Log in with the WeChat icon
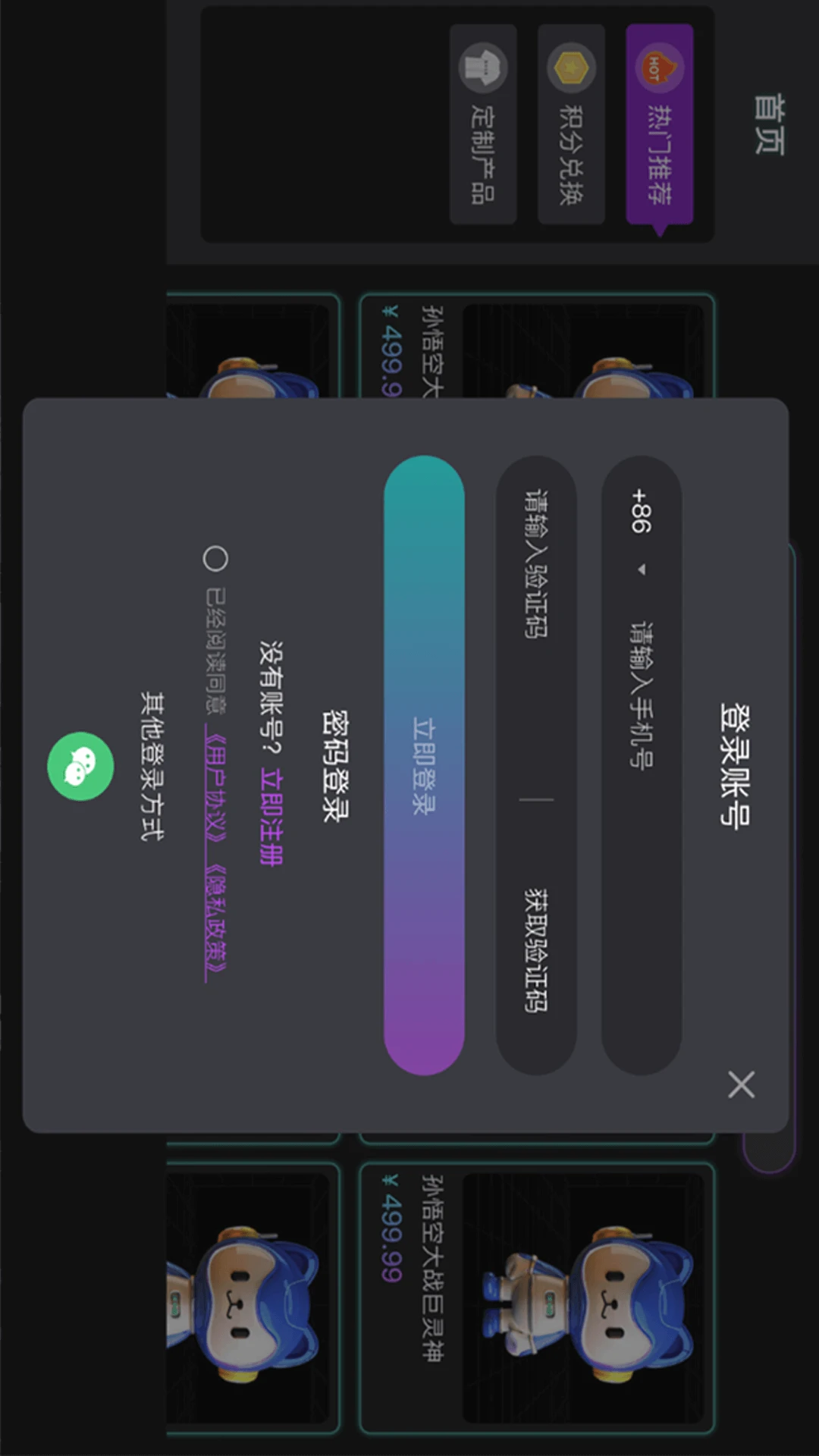 [x=80, y=766]
